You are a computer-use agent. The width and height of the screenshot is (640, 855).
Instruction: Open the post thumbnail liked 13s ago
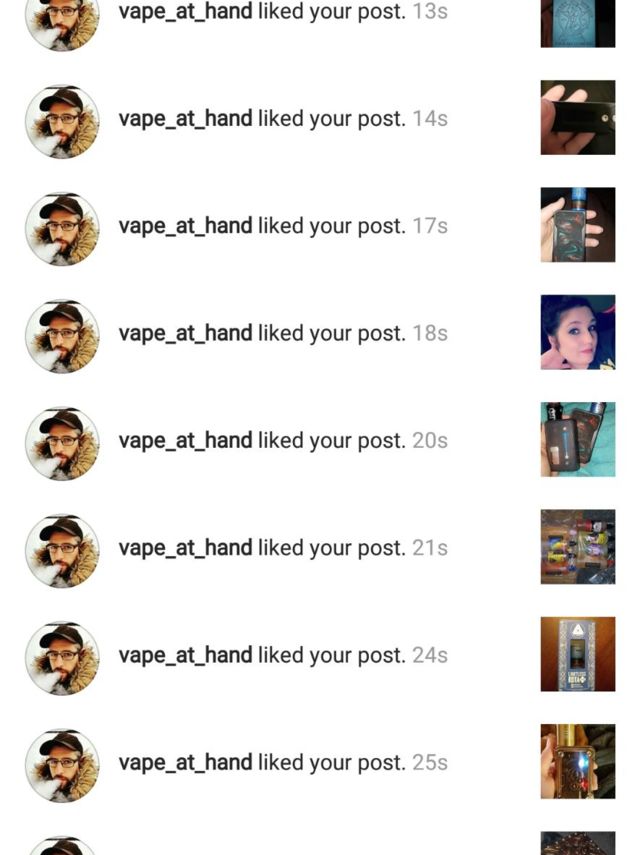coord(578,22)
